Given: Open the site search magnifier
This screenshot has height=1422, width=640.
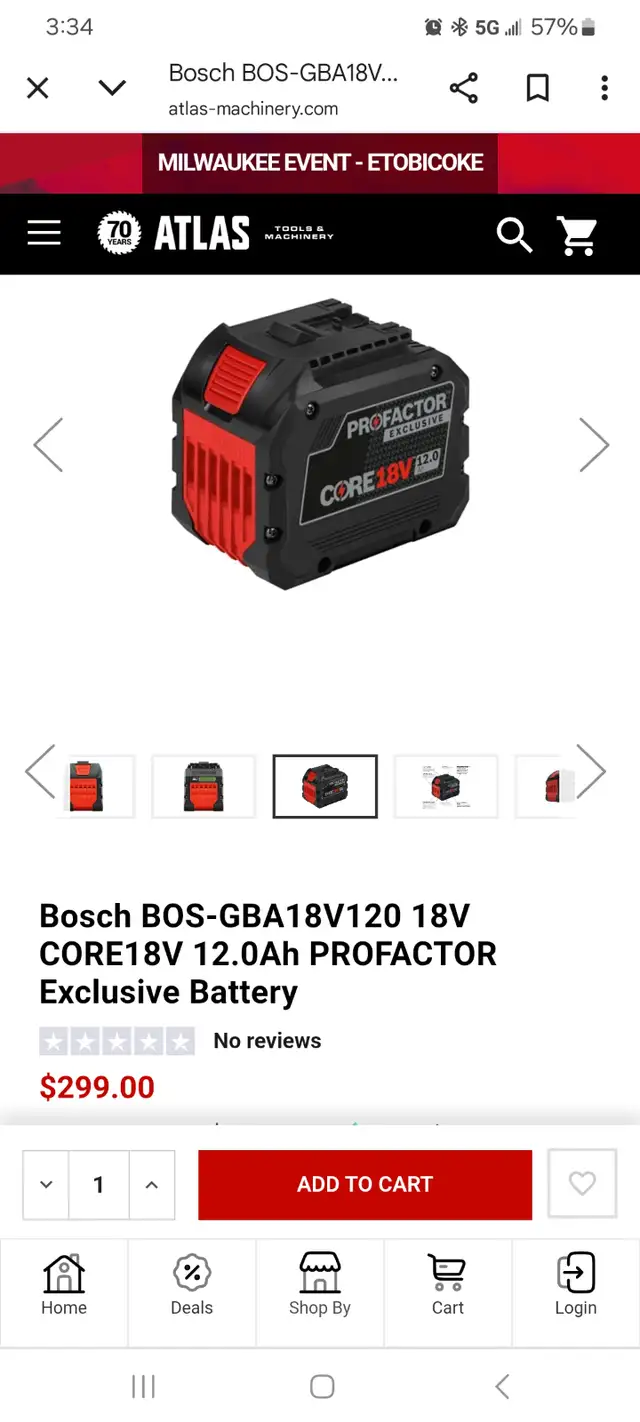Looking at the screenshot, I should [514, 235].
